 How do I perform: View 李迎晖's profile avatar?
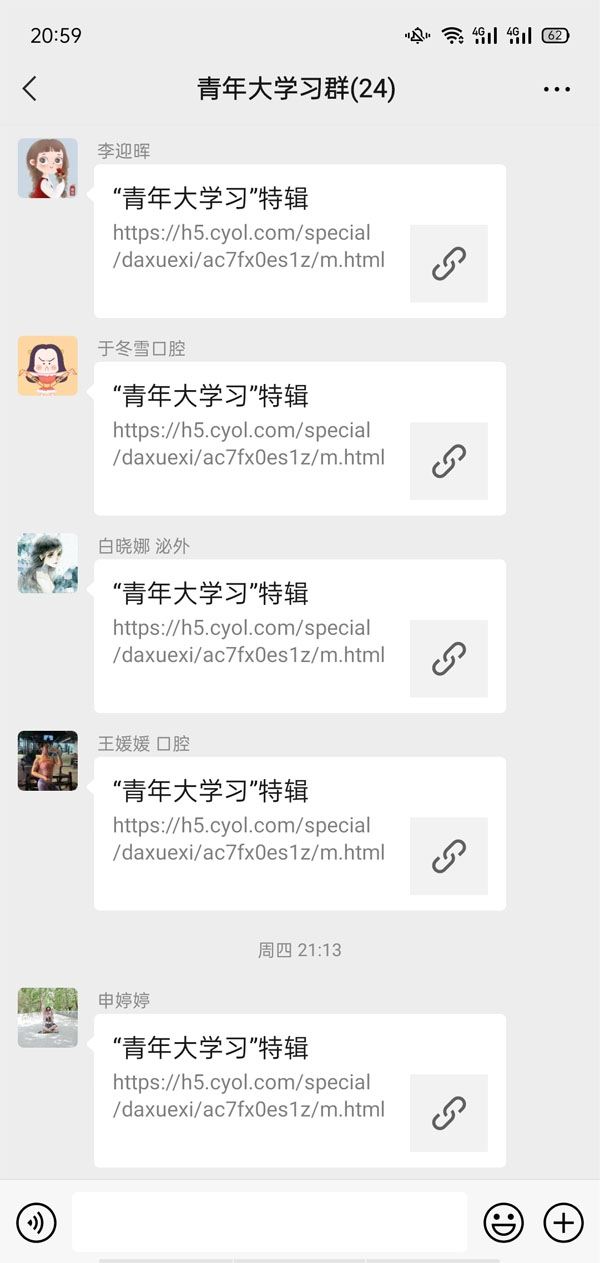click(48, 168)
